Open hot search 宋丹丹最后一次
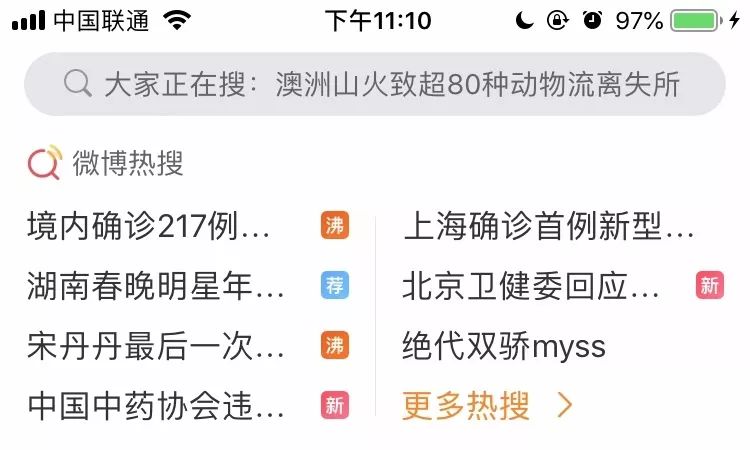The height and width of the screenshot is (450, 750). click(156, 346)
